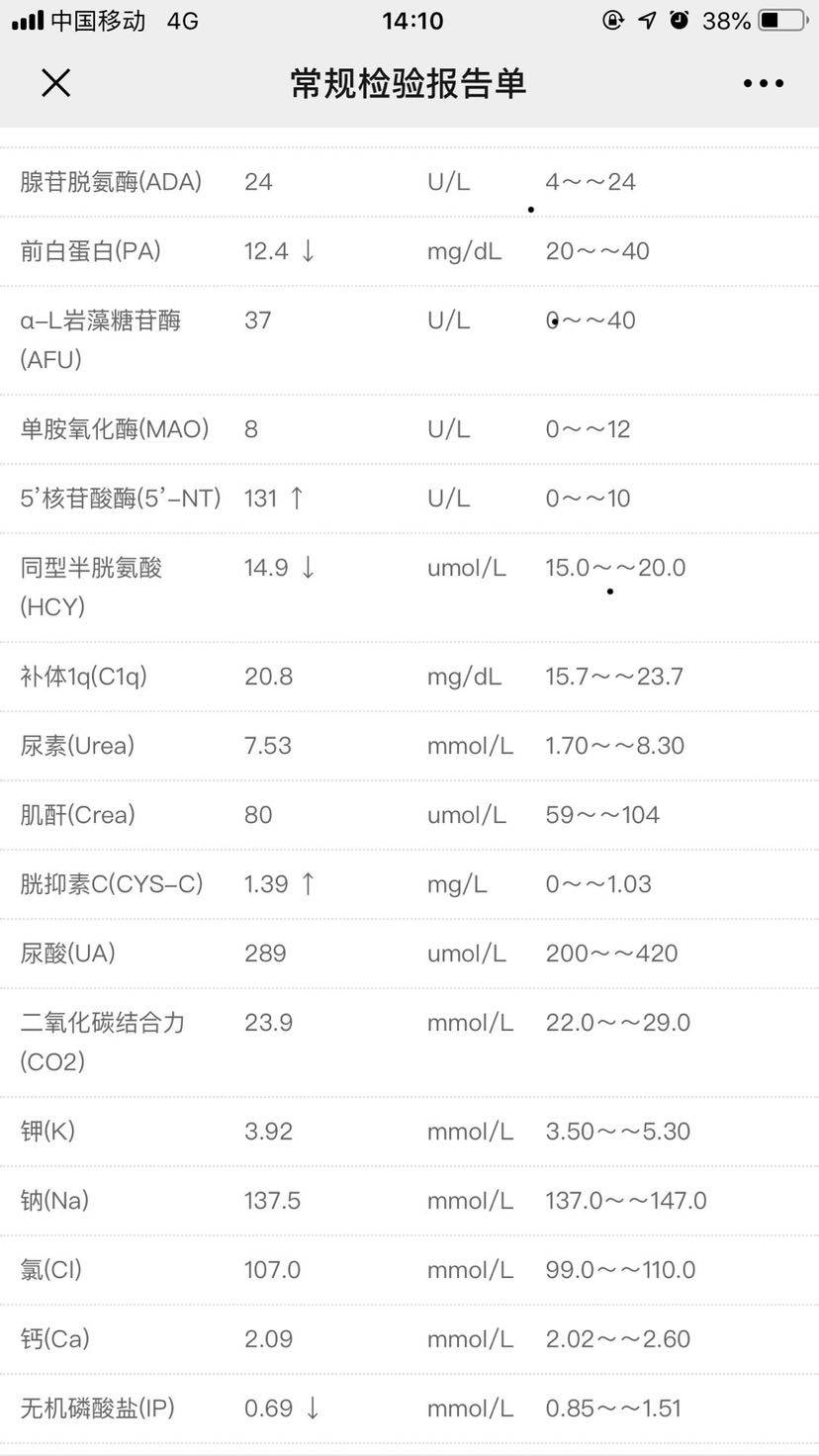This screenshot has height=1456, width=819.
Task: Close the lab report page
Action: pos(56,83)
